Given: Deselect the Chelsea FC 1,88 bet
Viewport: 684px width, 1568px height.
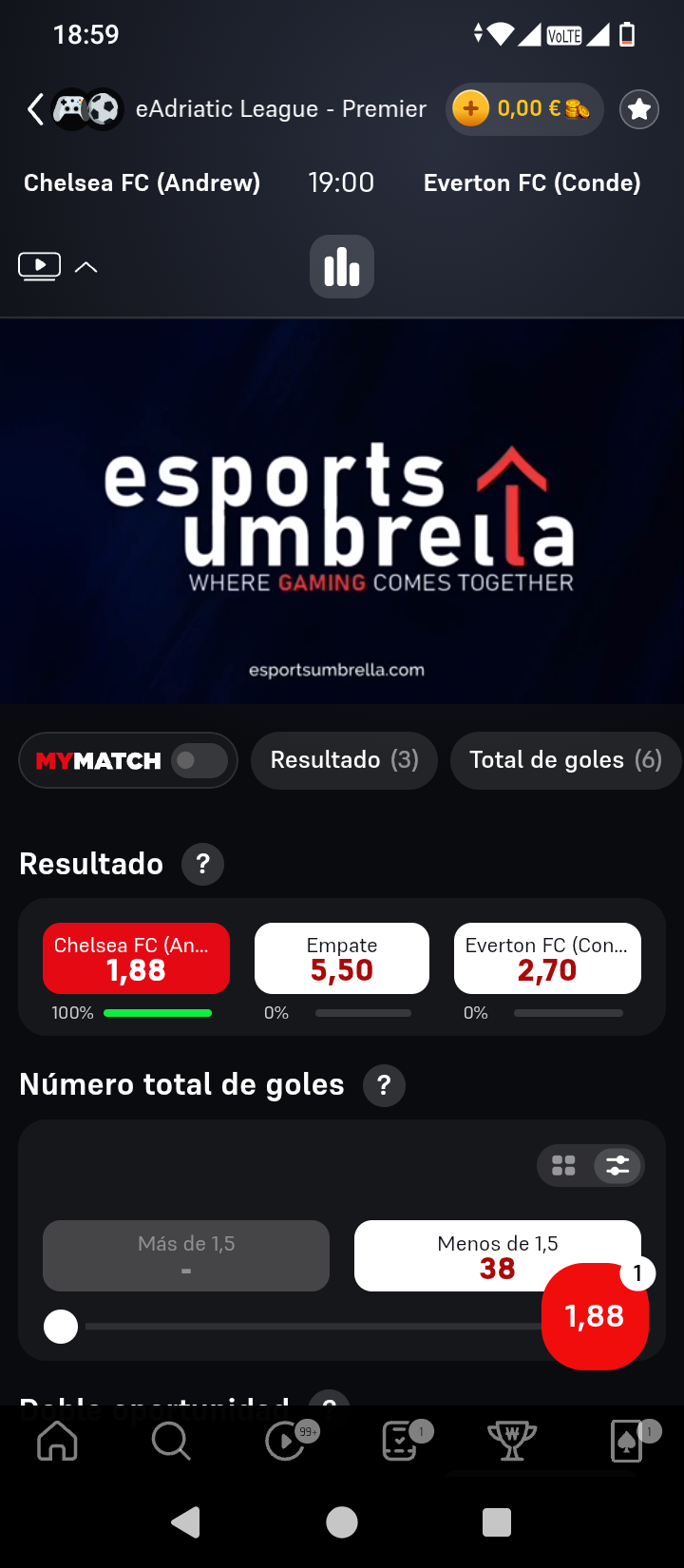Looking at the screenshot, I should [136, 959].
